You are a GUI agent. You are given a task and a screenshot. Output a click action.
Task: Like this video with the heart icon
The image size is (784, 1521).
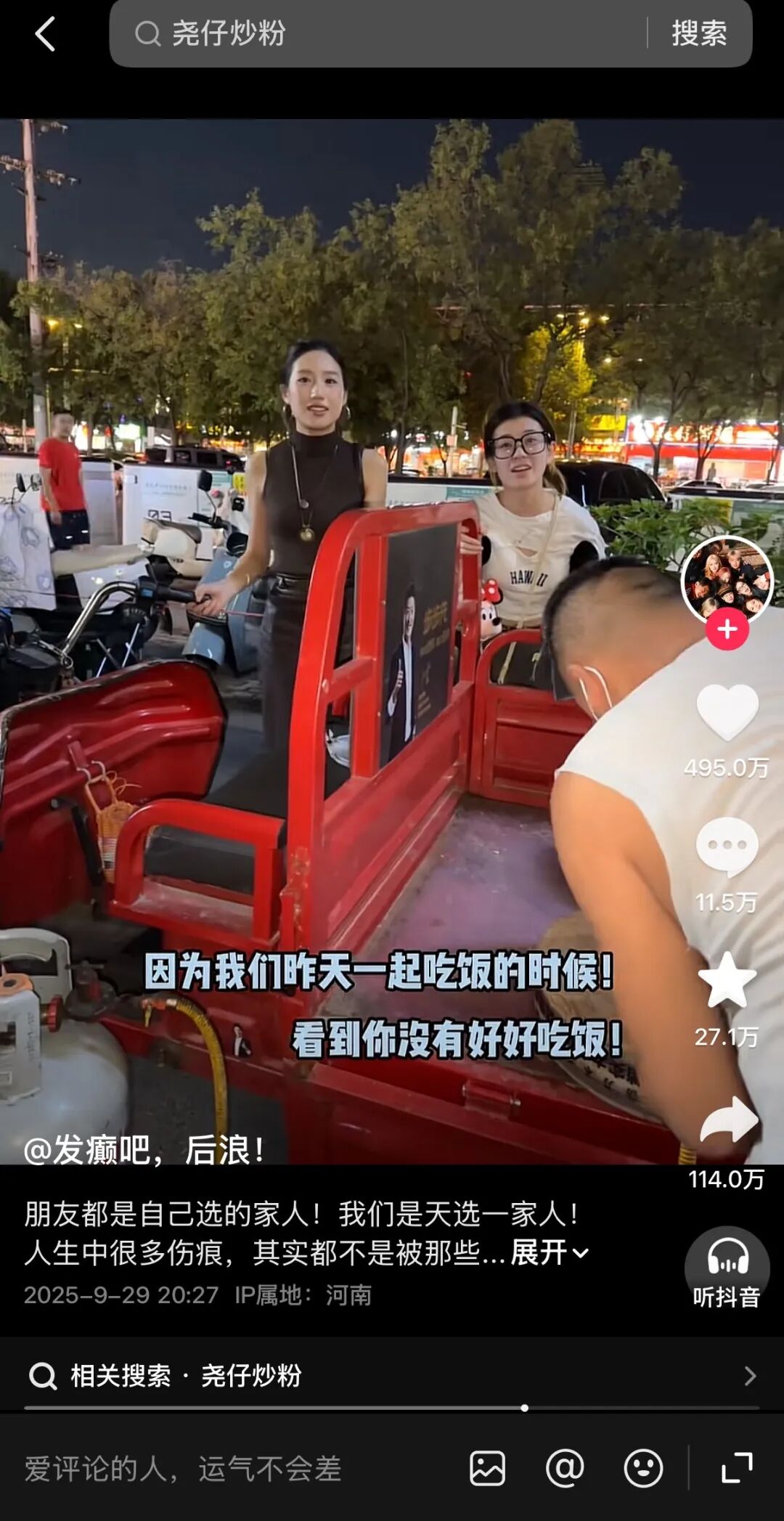point(727,713)
